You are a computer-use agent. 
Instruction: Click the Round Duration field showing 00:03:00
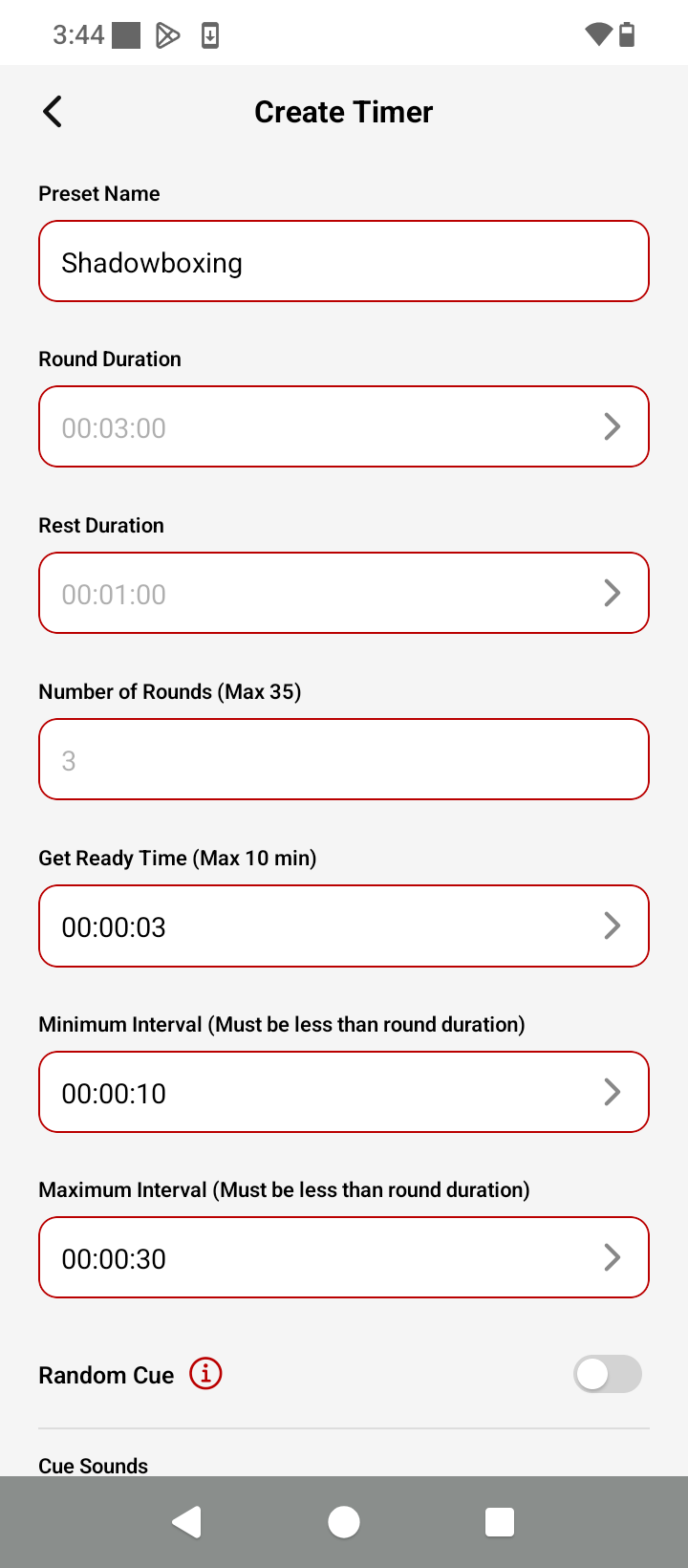[x=287, y=426]
